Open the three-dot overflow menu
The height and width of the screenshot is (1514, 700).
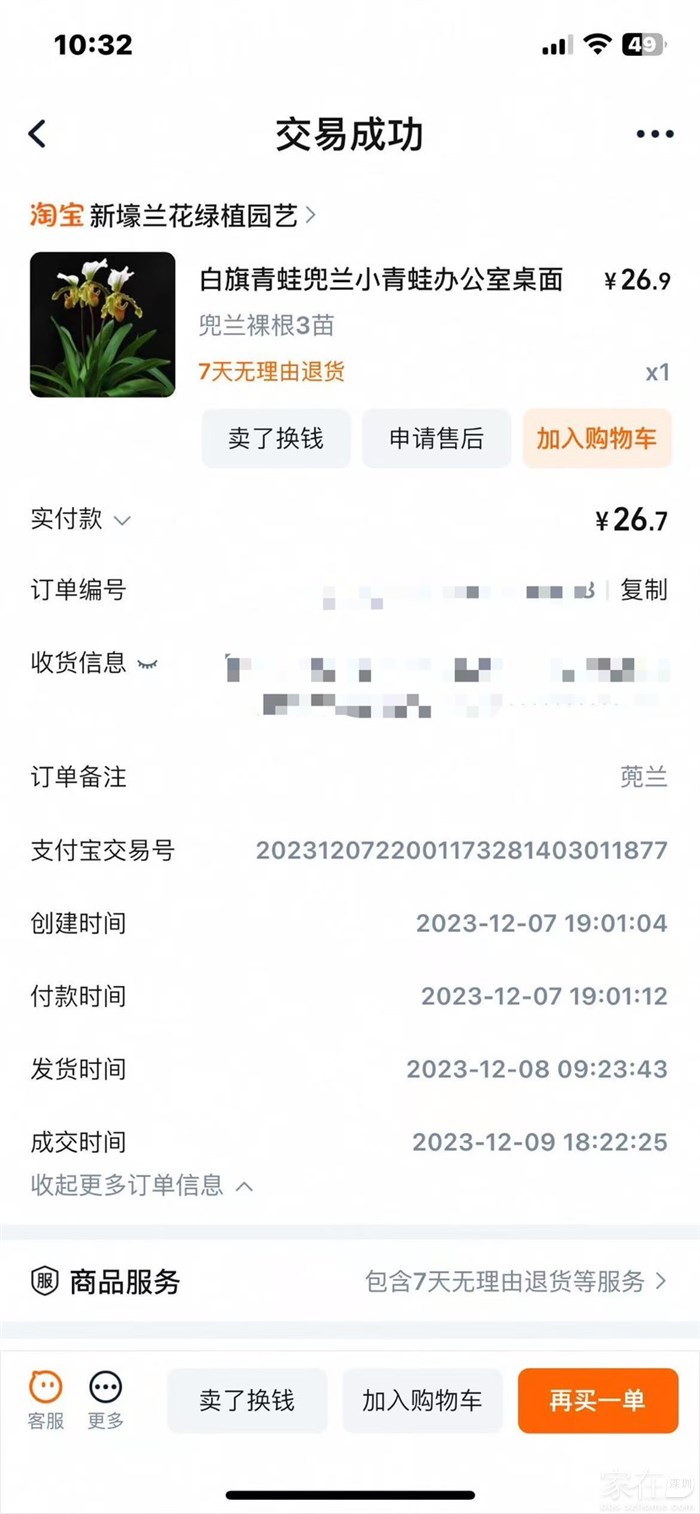(x=655, y=134)
